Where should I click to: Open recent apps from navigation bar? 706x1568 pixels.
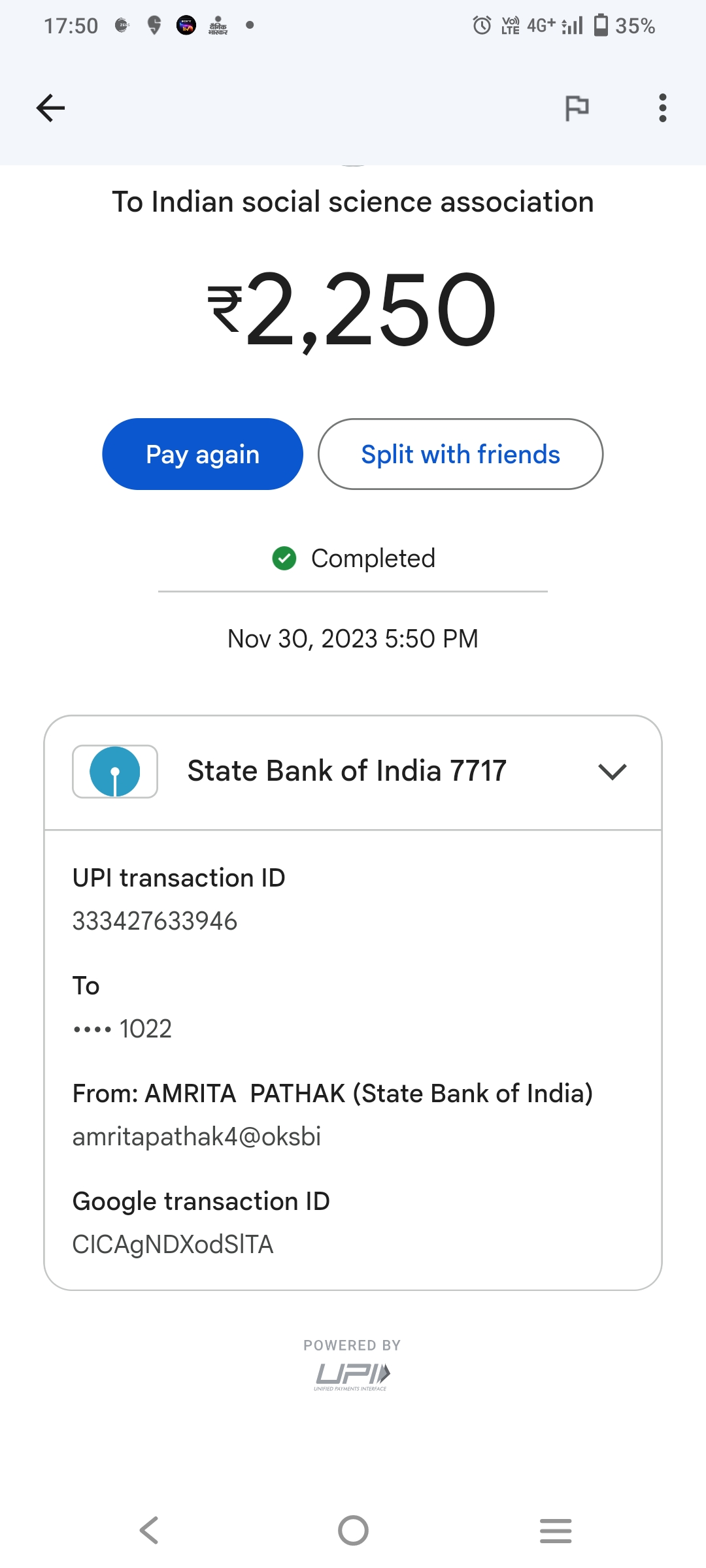tap(556, 1530)
